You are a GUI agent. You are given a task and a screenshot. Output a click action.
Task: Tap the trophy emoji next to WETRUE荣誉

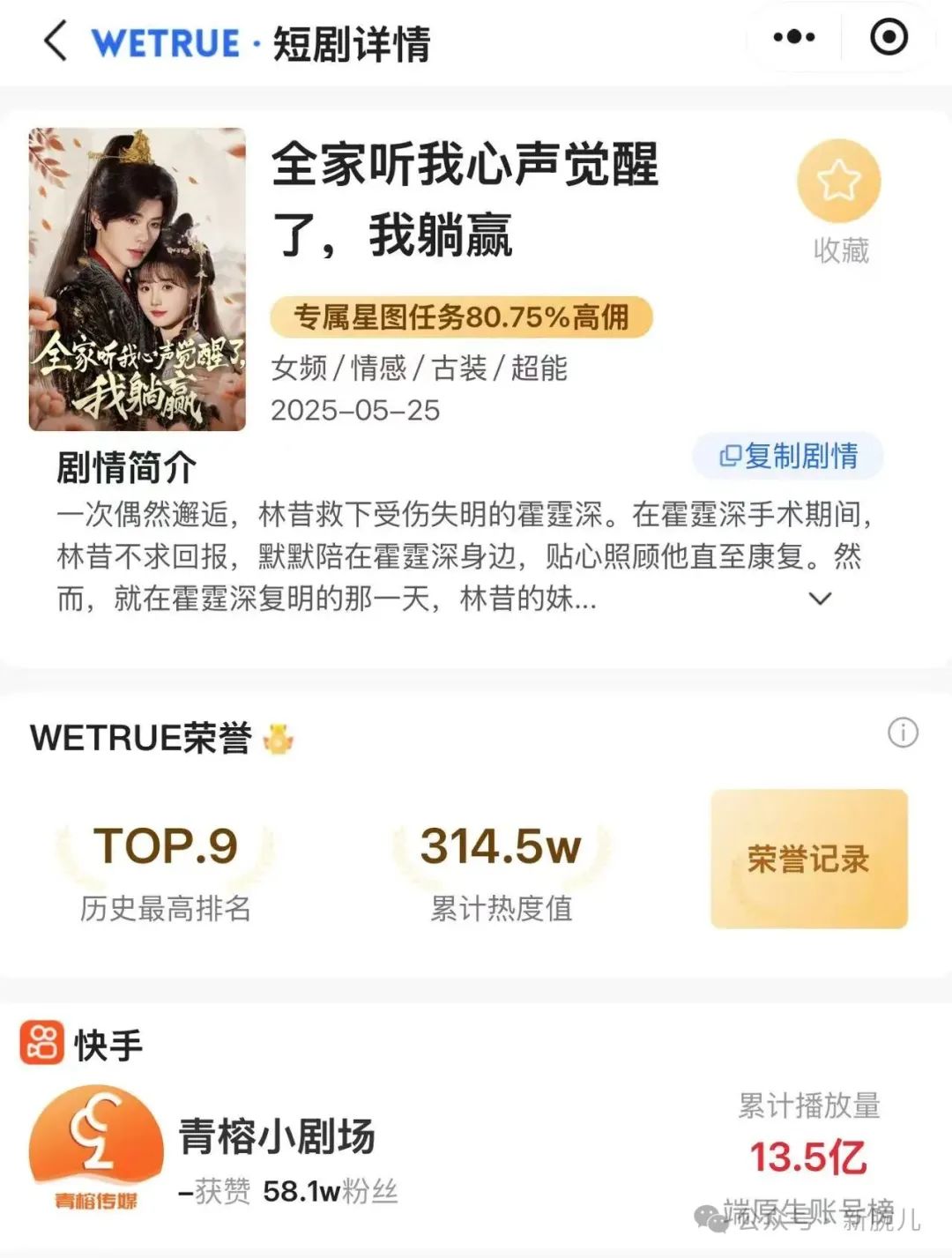pos(279,737)
